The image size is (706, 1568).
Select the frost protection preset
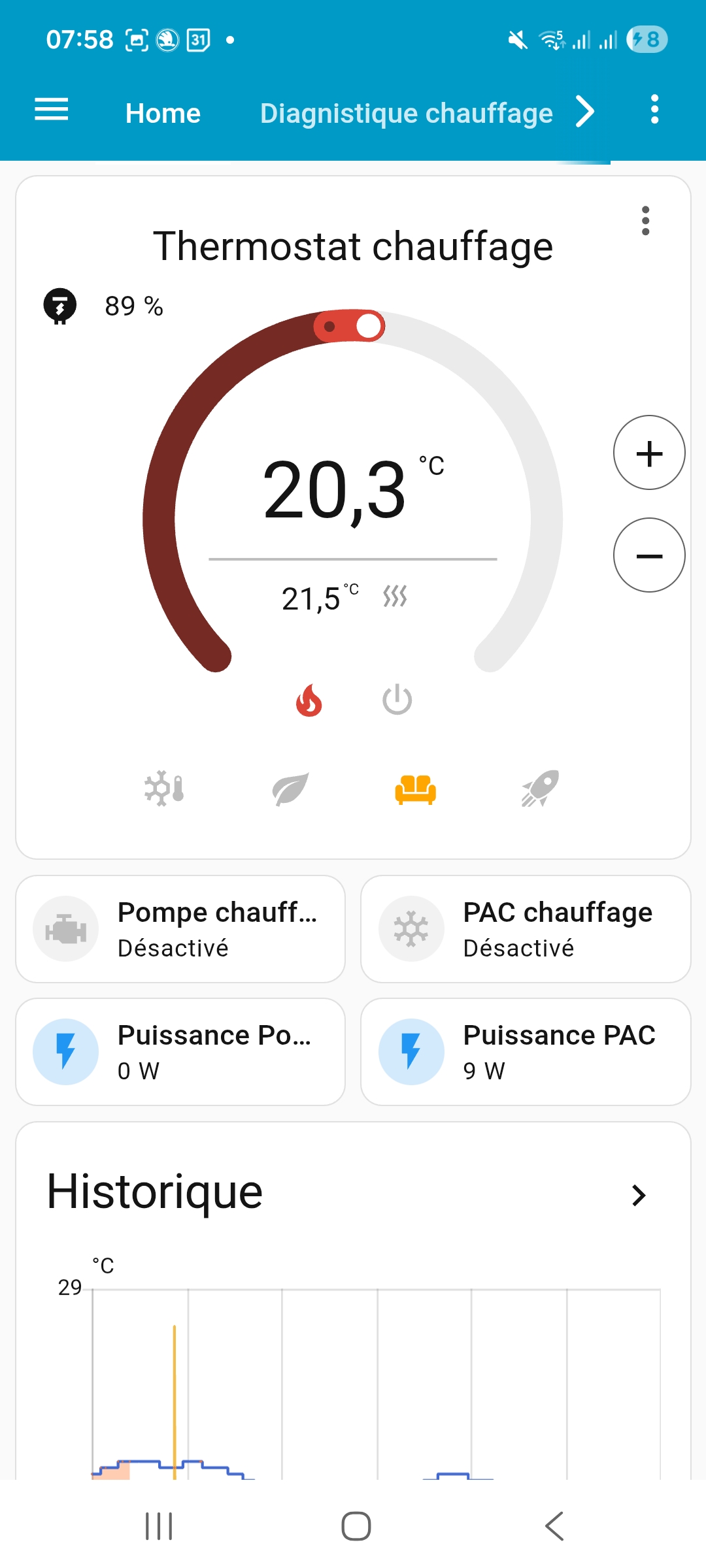tap(164, 789)
